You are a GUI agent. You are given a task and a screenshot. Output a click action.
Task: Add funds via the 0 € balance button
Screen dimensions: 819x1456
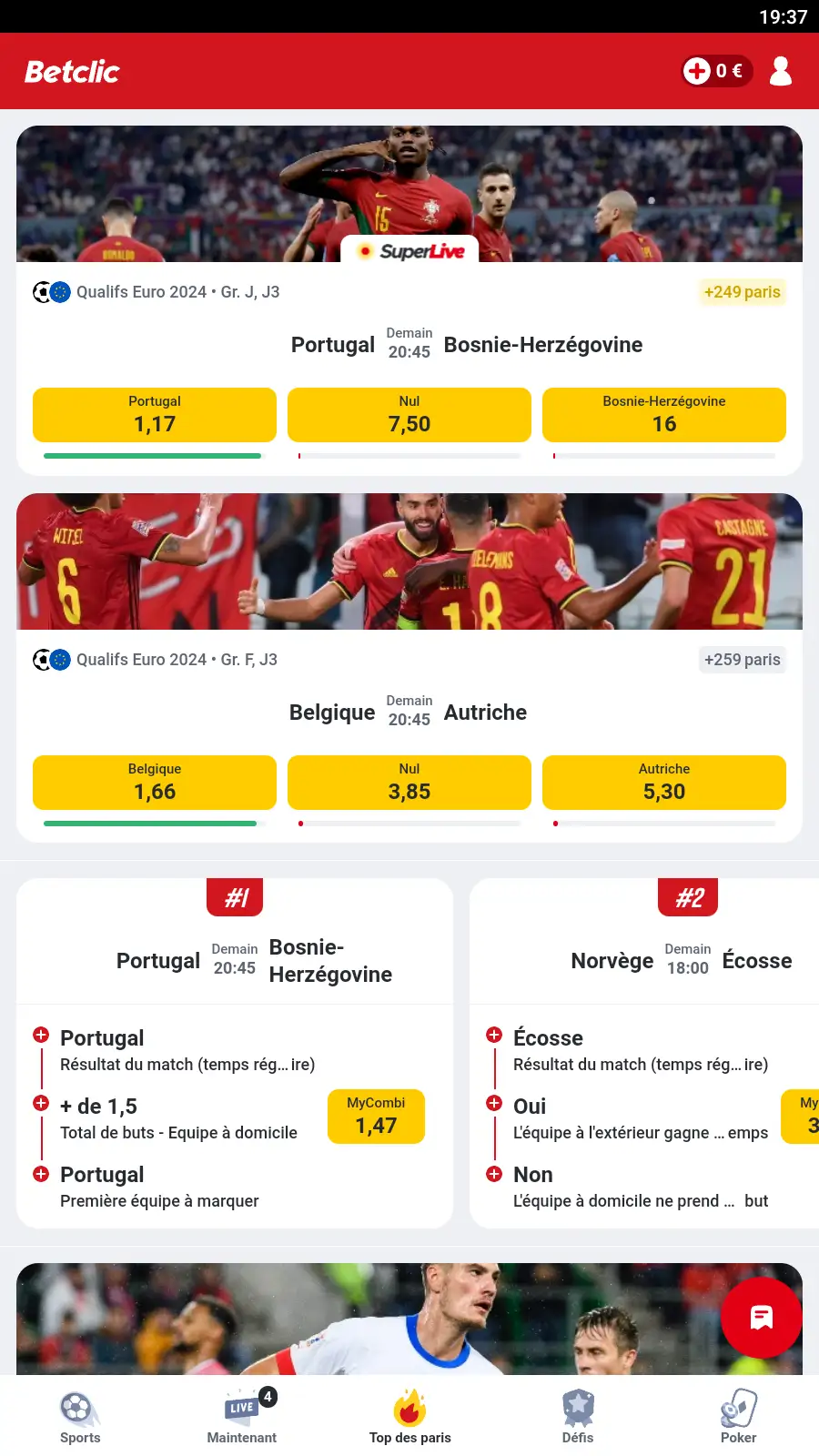[x=717, y=71]
